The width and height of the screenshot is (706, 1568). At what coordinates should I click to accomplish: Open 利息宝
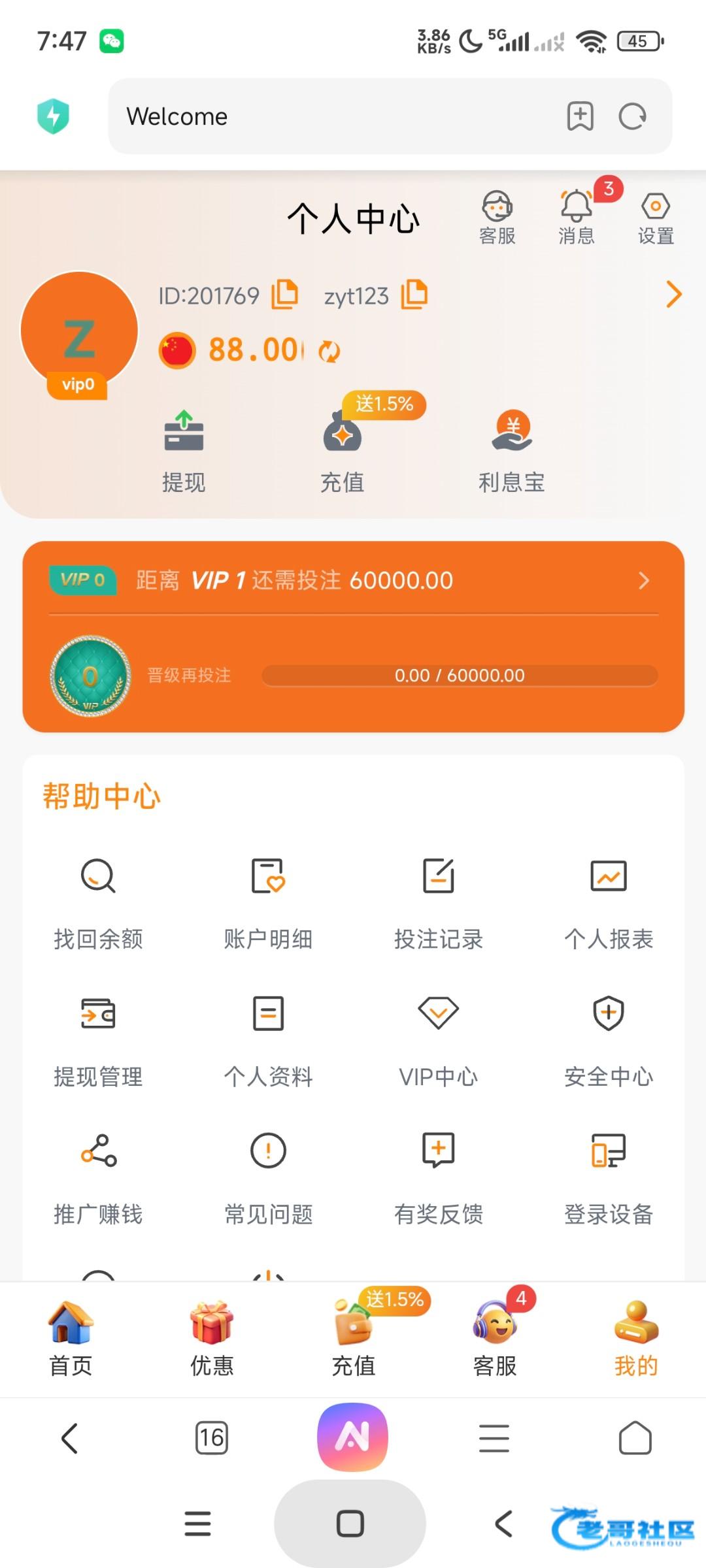coord(512,451)
